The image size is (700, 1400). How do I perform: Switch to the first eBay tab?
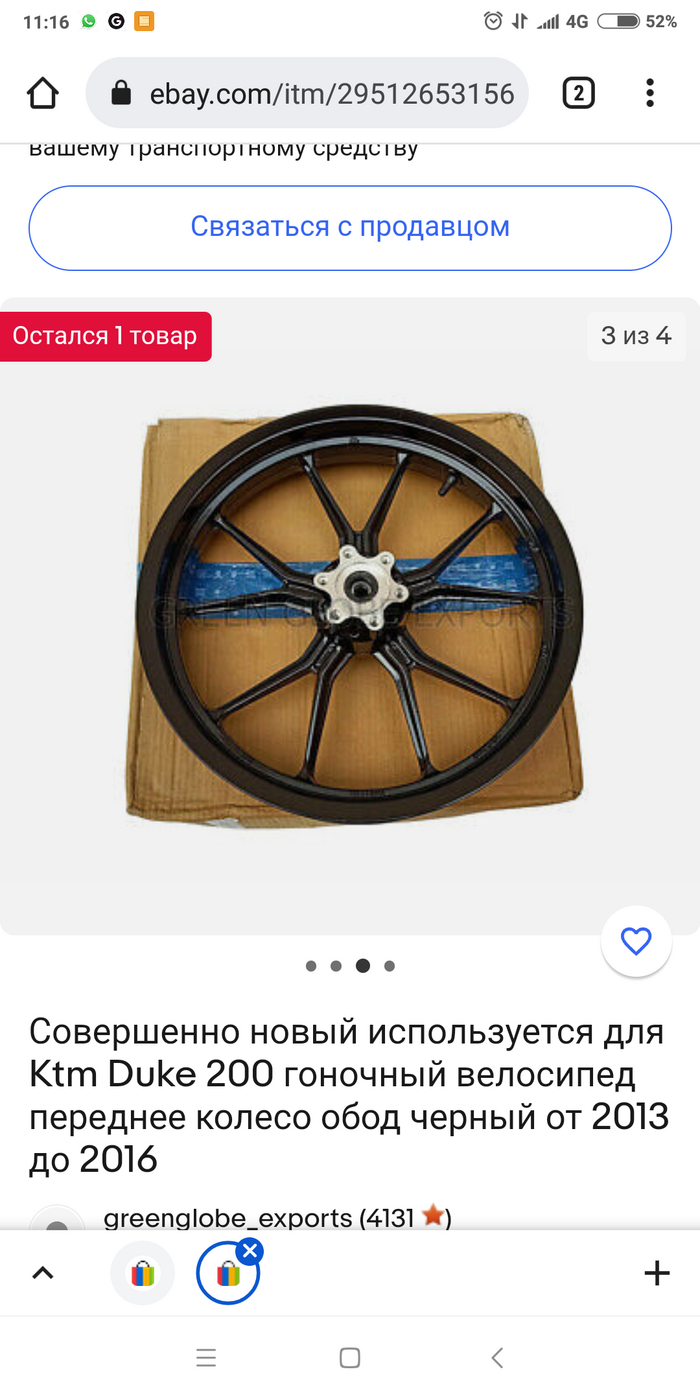point(143,1273)
